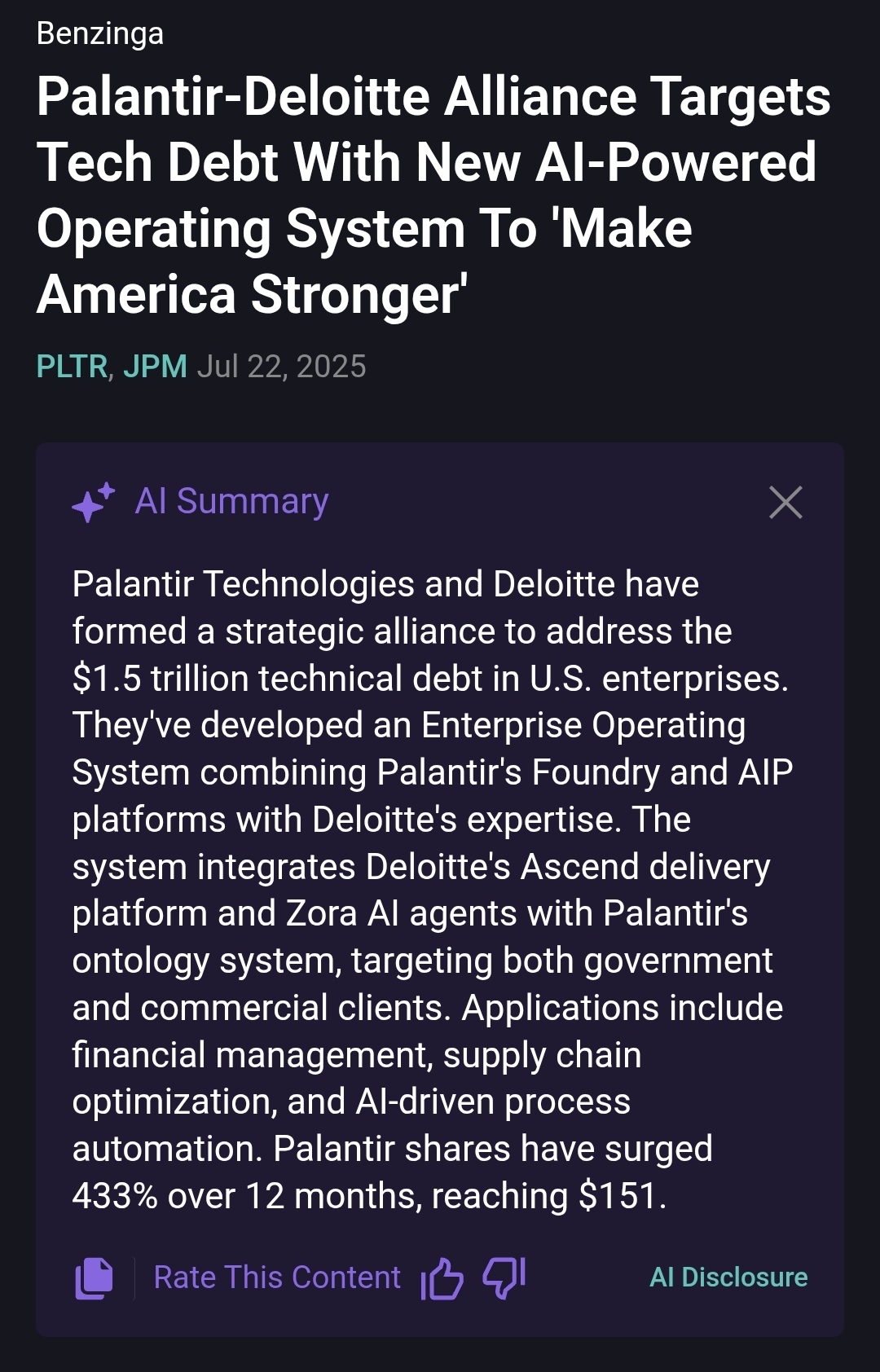Open the PLTR ticker link

click(72, 367)
